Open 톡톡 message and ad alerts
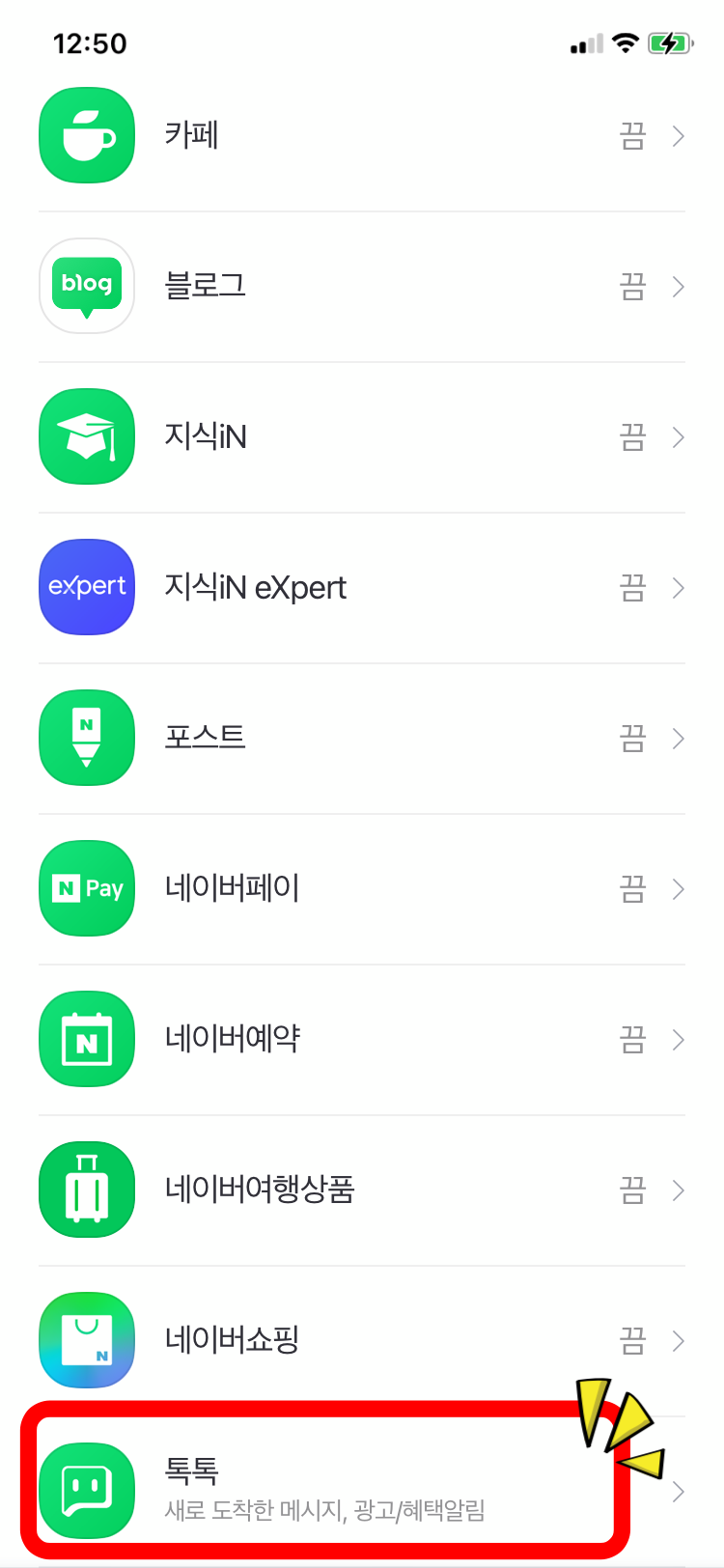The width and height of the screenshot is (724, 1568). [x=362, y=1492]
